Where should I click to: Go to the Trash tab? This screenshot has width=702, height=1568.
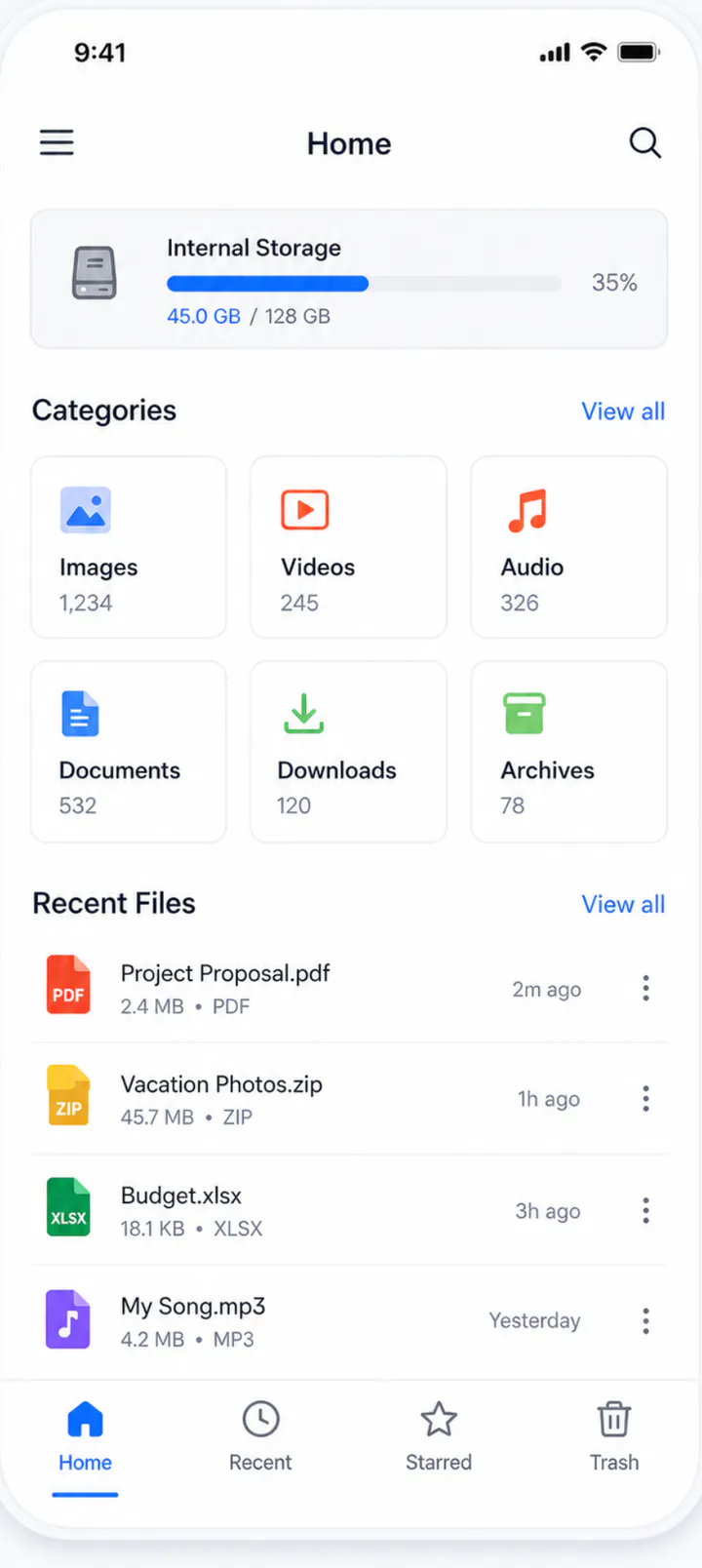[x=614, y=1437]
